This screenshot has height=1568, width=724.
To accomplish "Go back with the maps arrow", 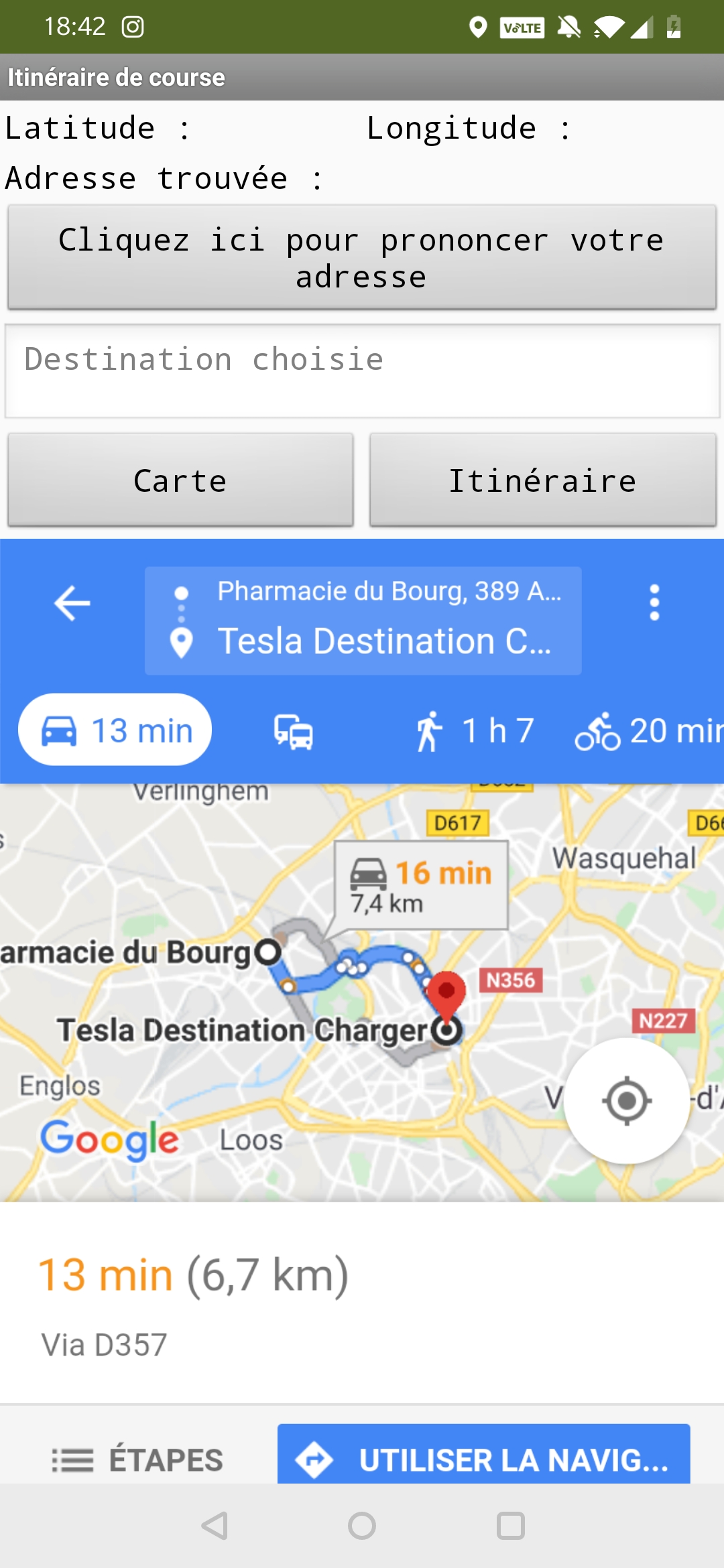I will pos(72,603).
